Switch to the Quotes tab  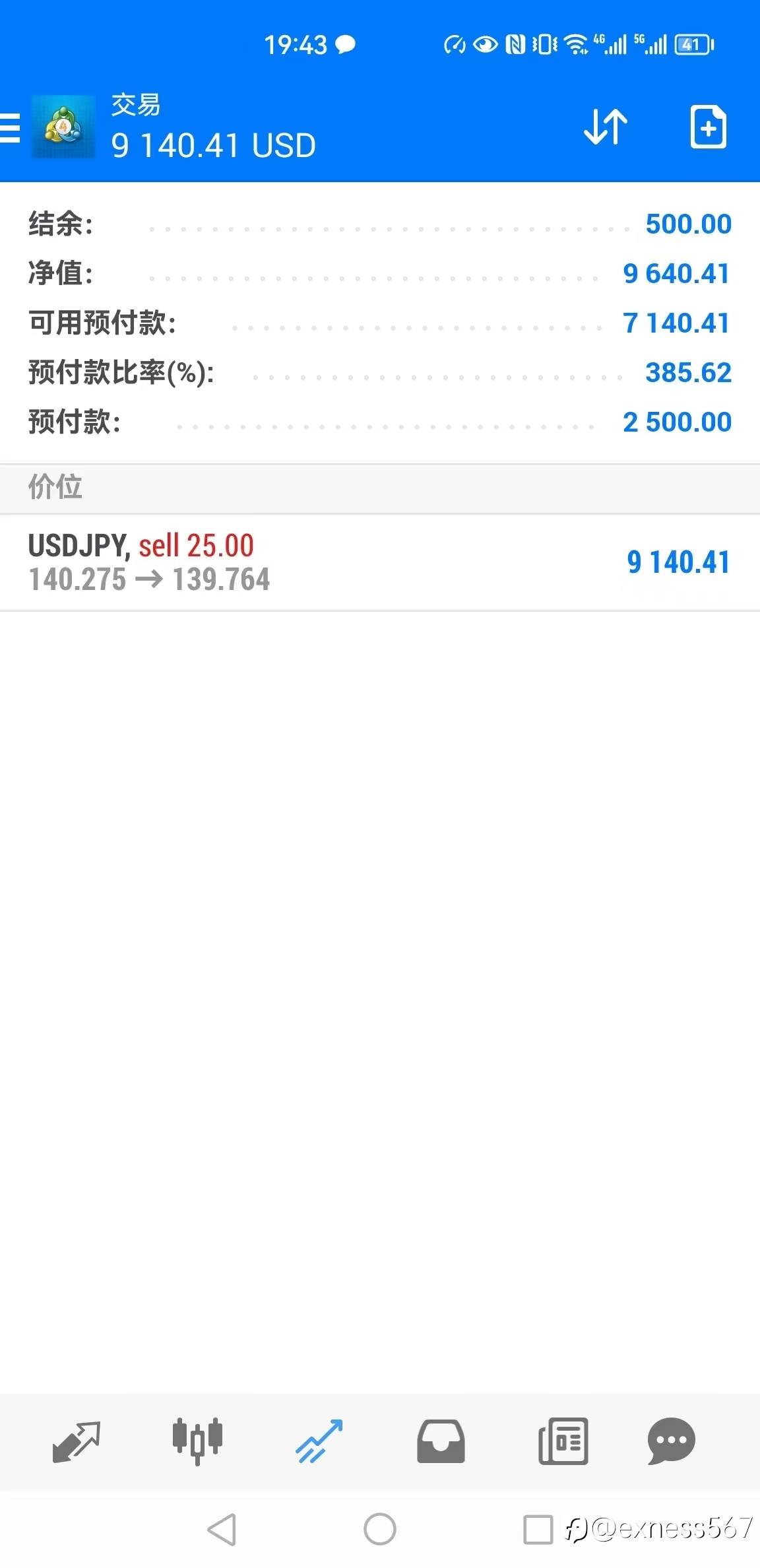pyautogui.click(x=76, y=1441)
